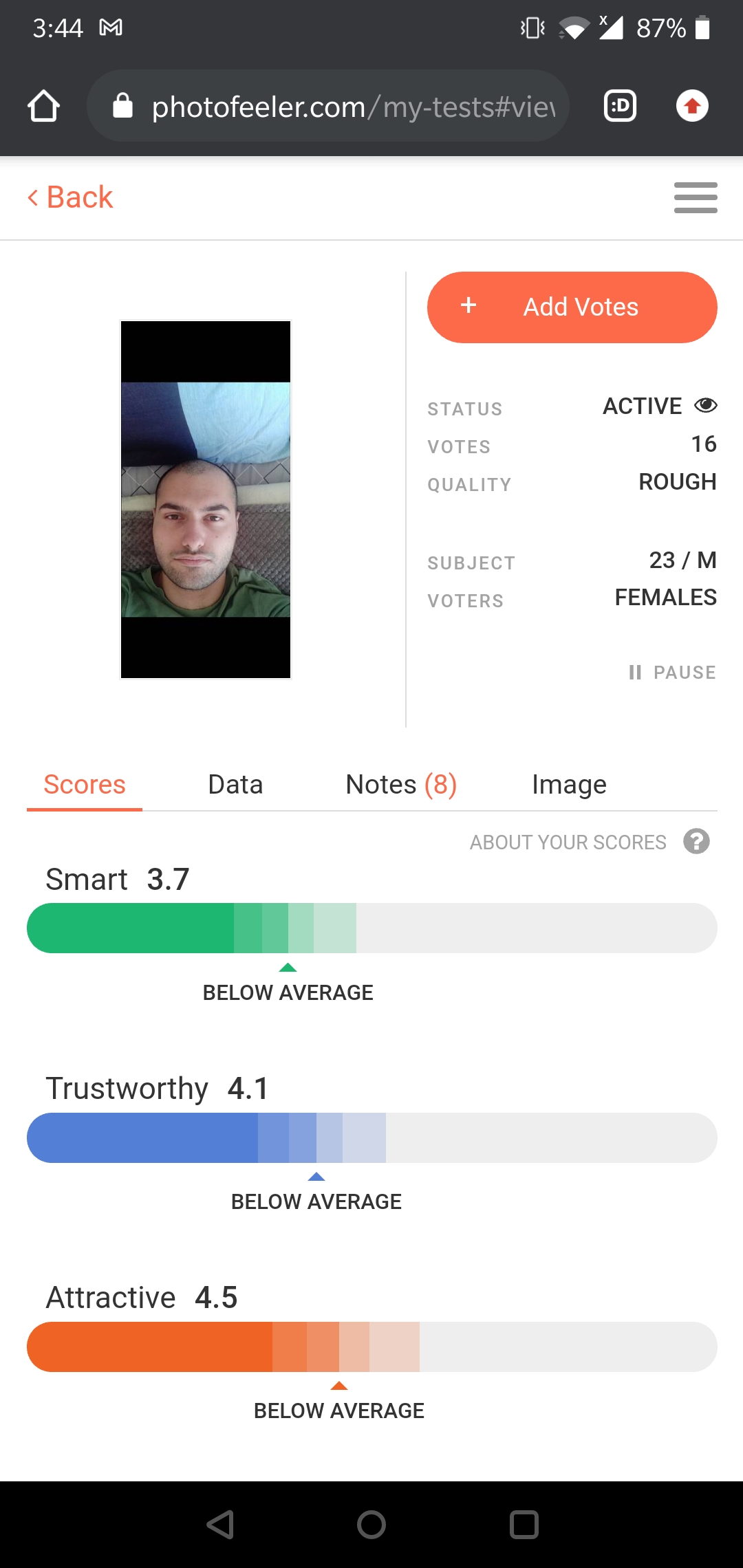Open the browser home page icon
743x1568 pixels.
coord(43,105)
